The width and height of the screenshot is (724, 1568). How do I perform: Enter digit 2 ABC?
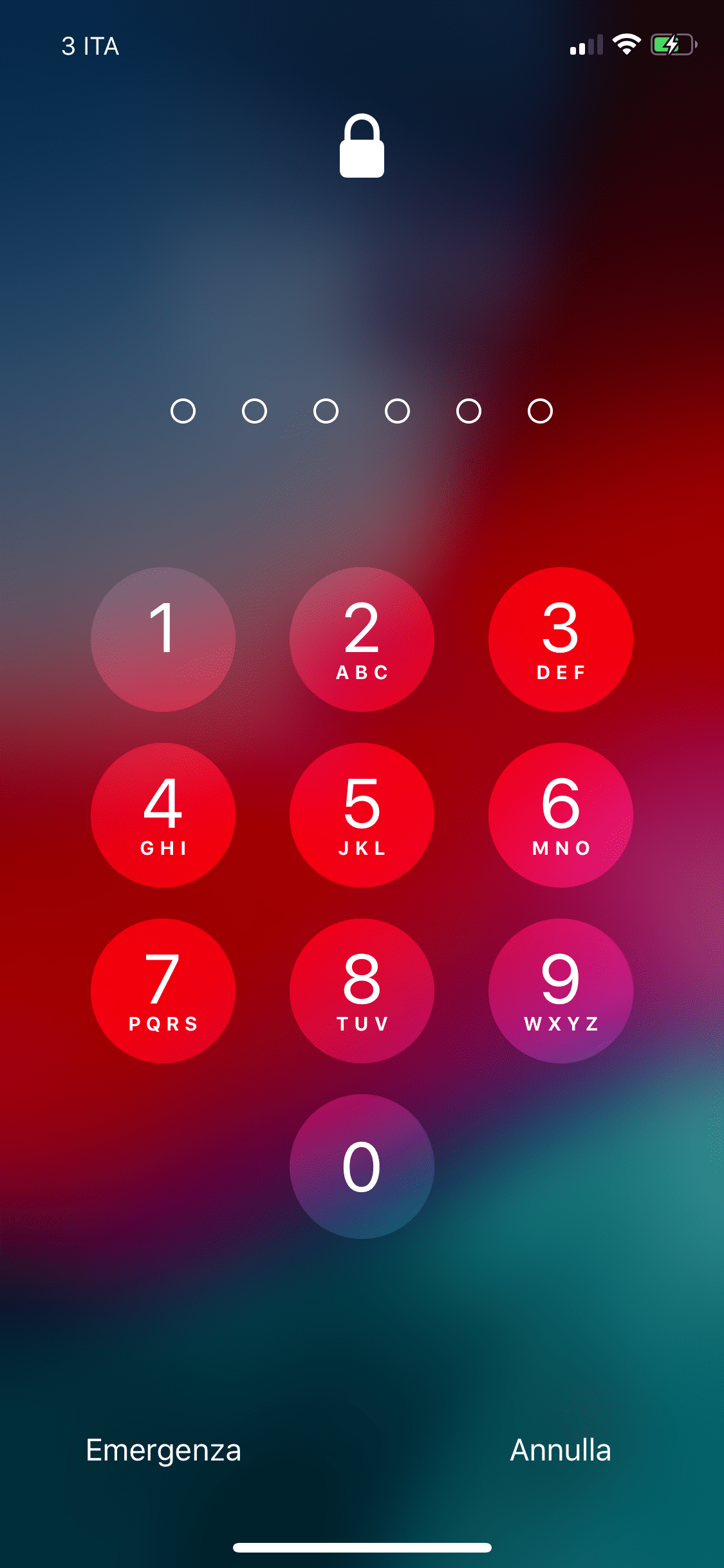coord(362,639)
